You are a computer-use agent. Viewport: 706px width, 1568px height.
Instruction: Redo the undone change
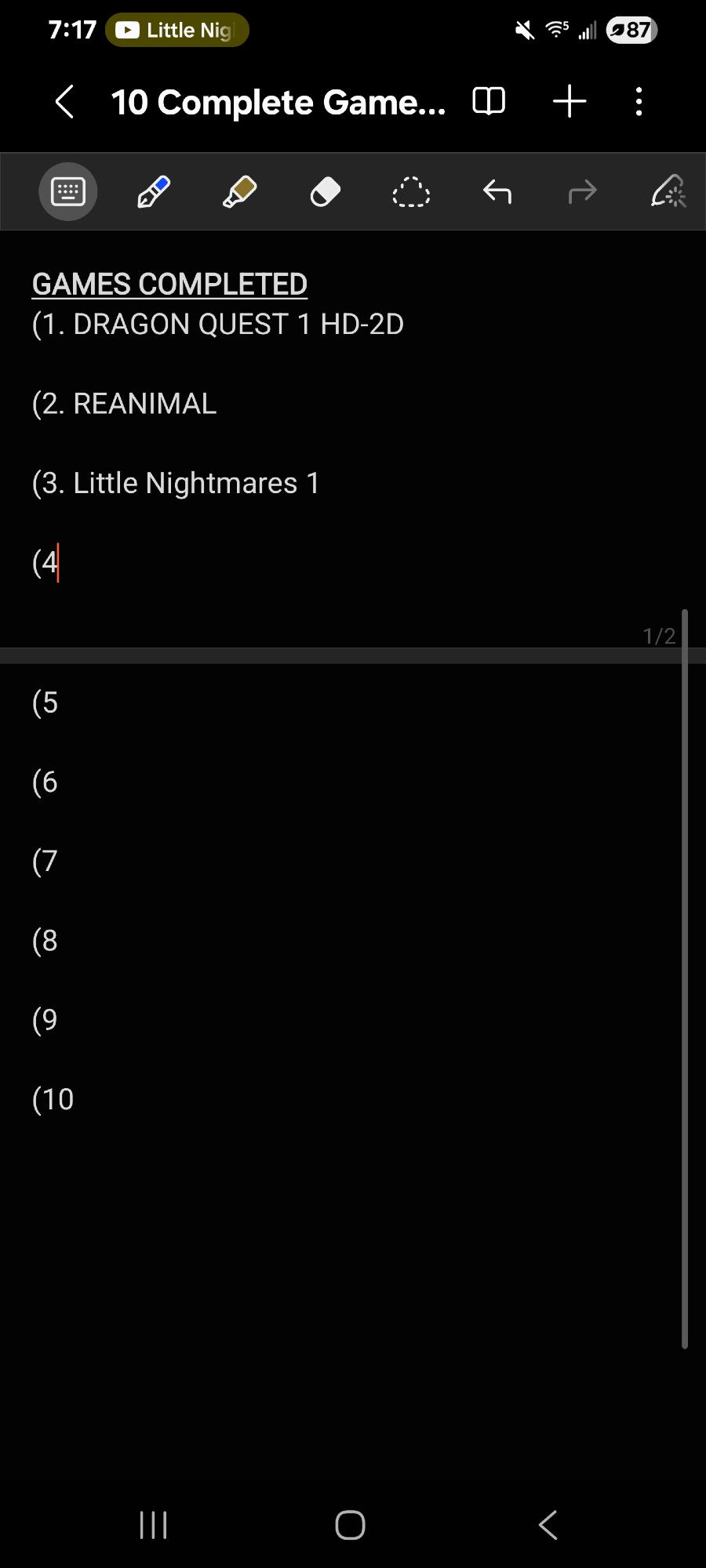coord(582,191)
